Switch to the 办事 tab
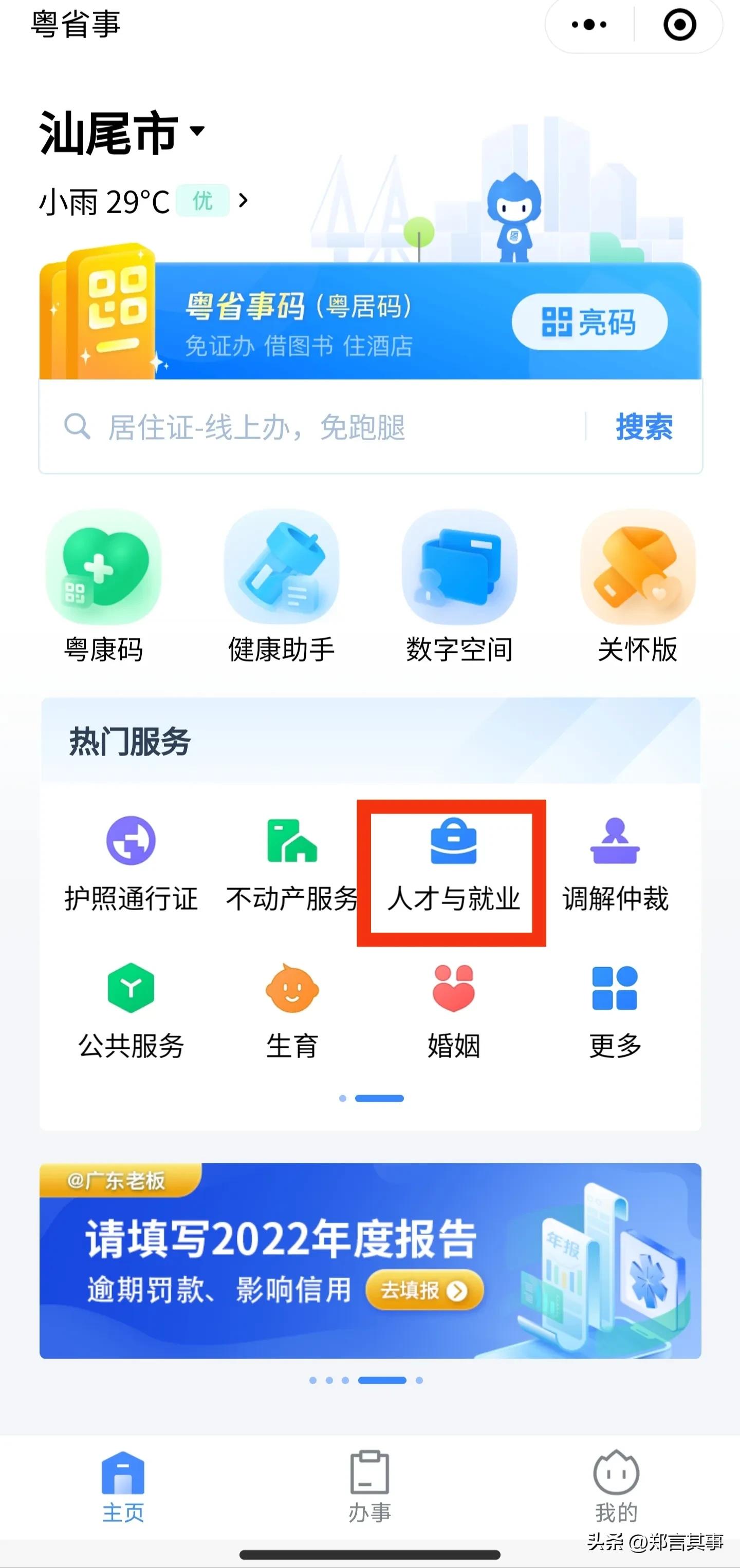 pos(371,1485)
